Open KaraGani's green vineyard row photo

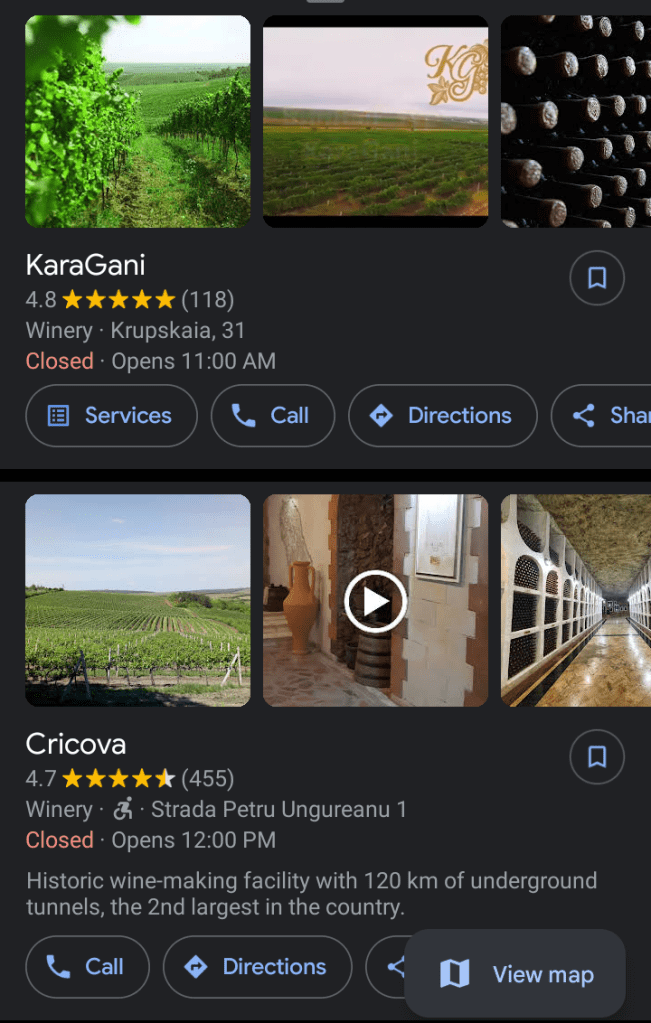point(138,121)
